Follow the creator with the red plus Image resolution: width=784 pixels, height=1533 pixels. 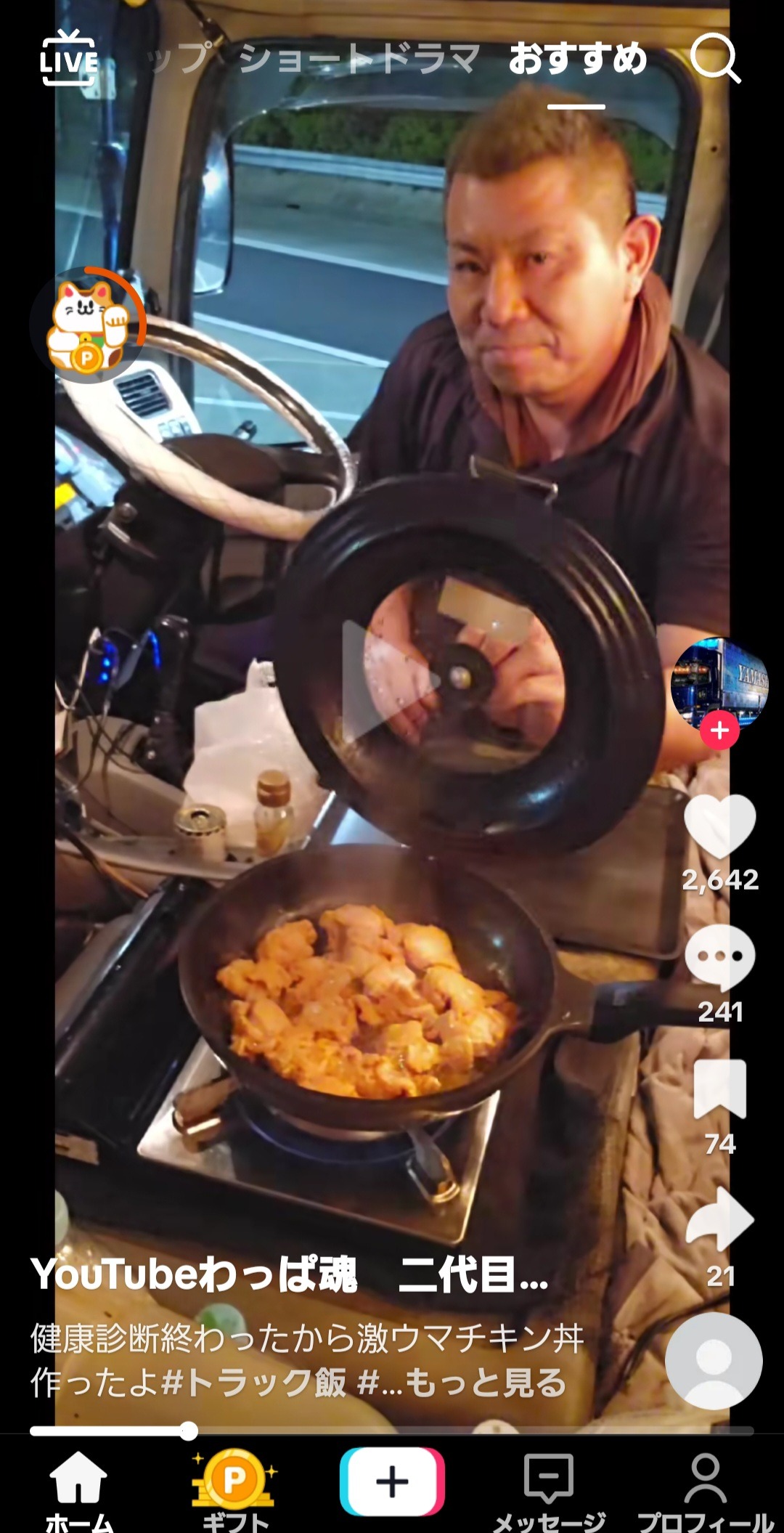[719, 730]
